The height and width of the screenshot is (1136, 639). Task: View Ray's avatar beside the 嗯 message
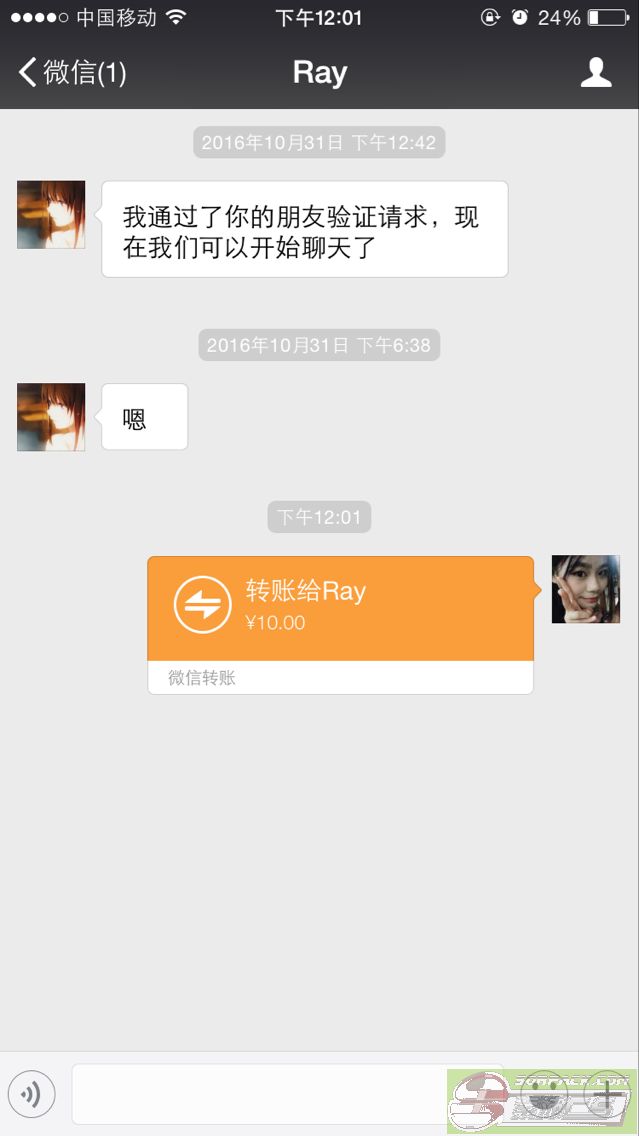tap(51, 417)
